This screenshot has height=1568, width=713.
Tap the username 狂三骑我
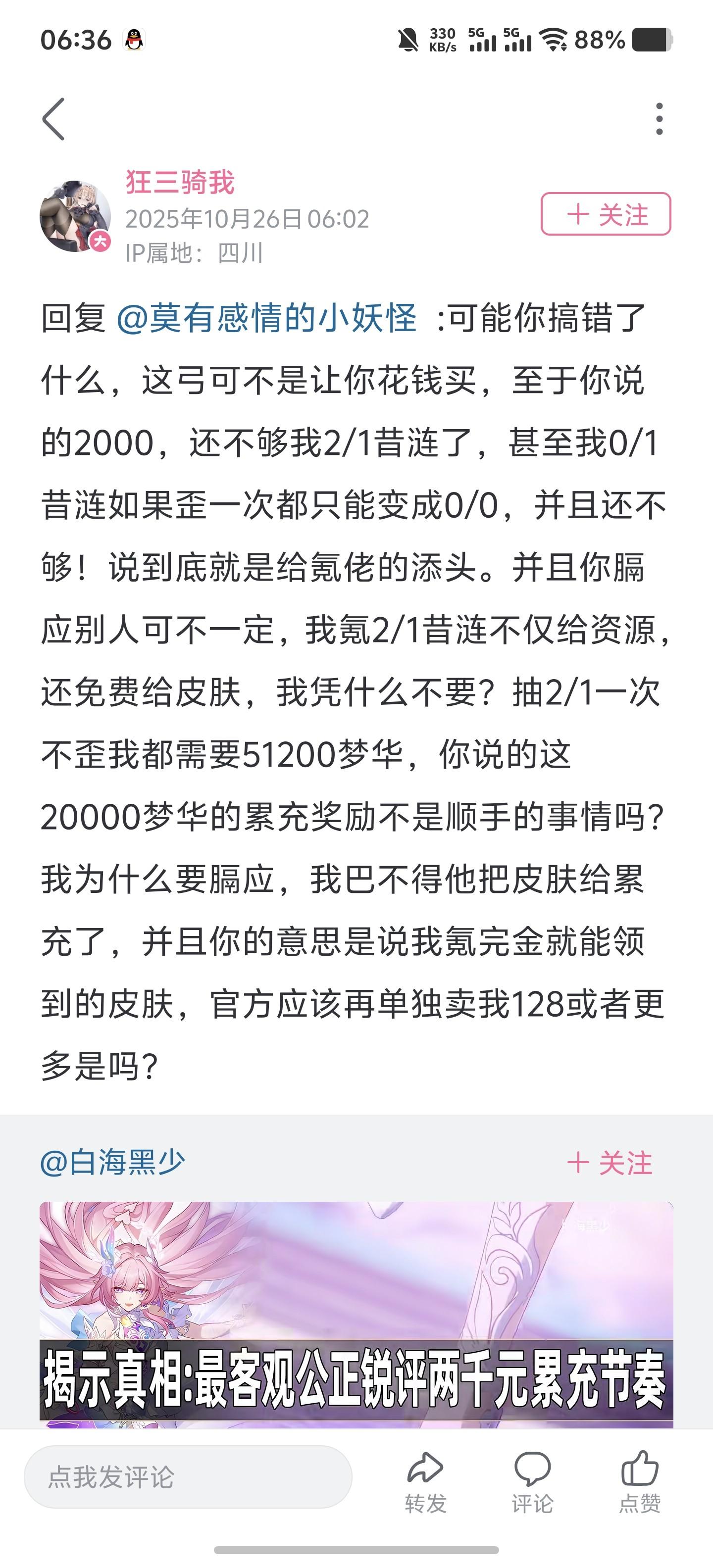tap(180, 182)
